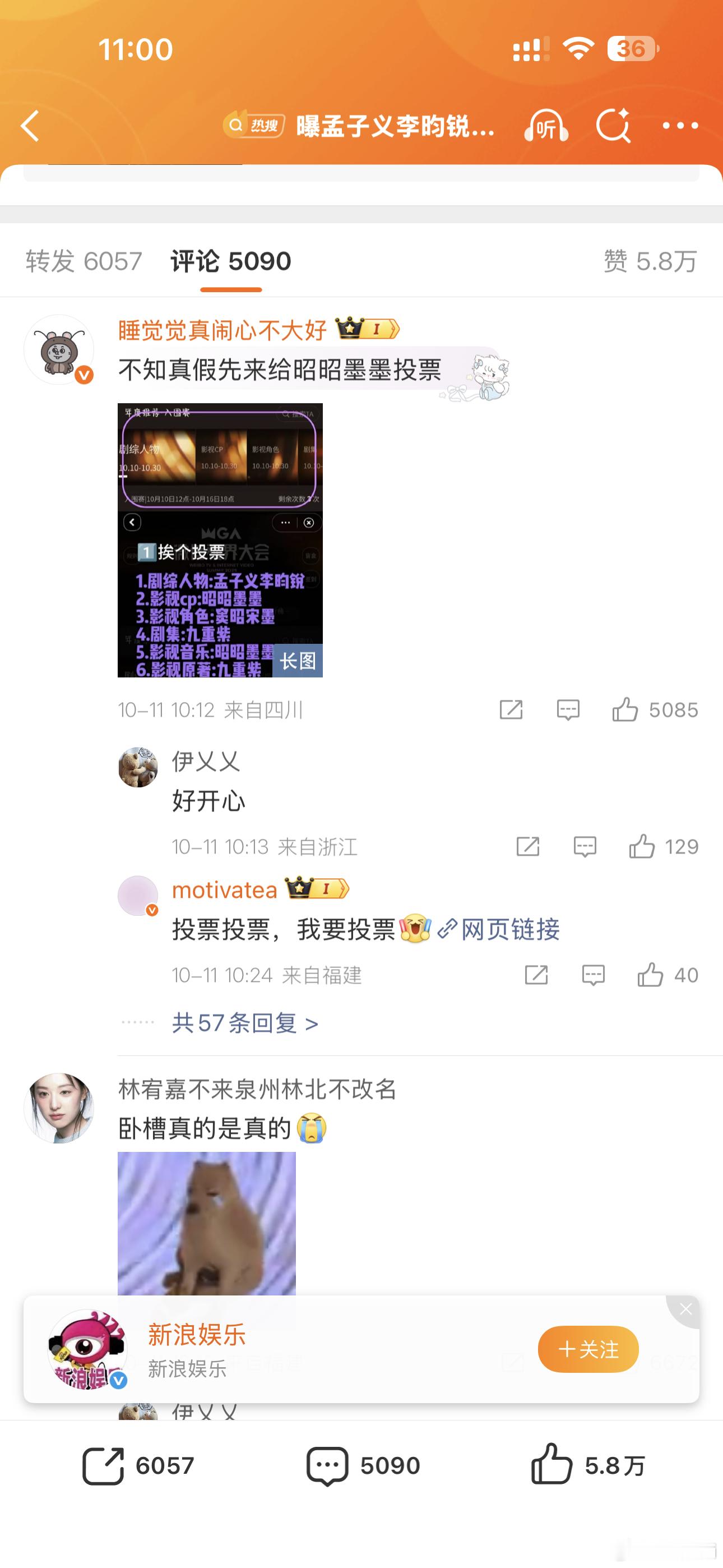Image resolution: width=723 pixels, height=1568 pixels.
Task: Repost via bottom bar share icon 6057
Action: [x=104, y=1466]
